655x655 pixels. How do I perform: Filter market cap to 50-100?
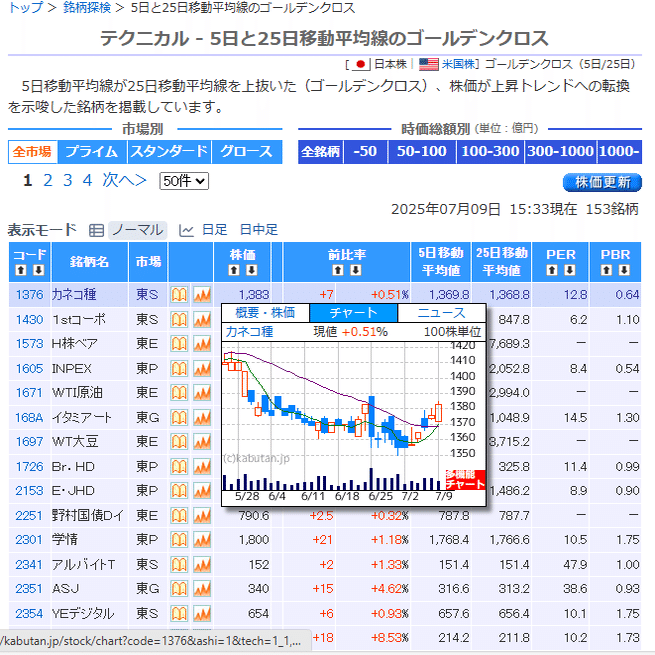coord(421,152)
